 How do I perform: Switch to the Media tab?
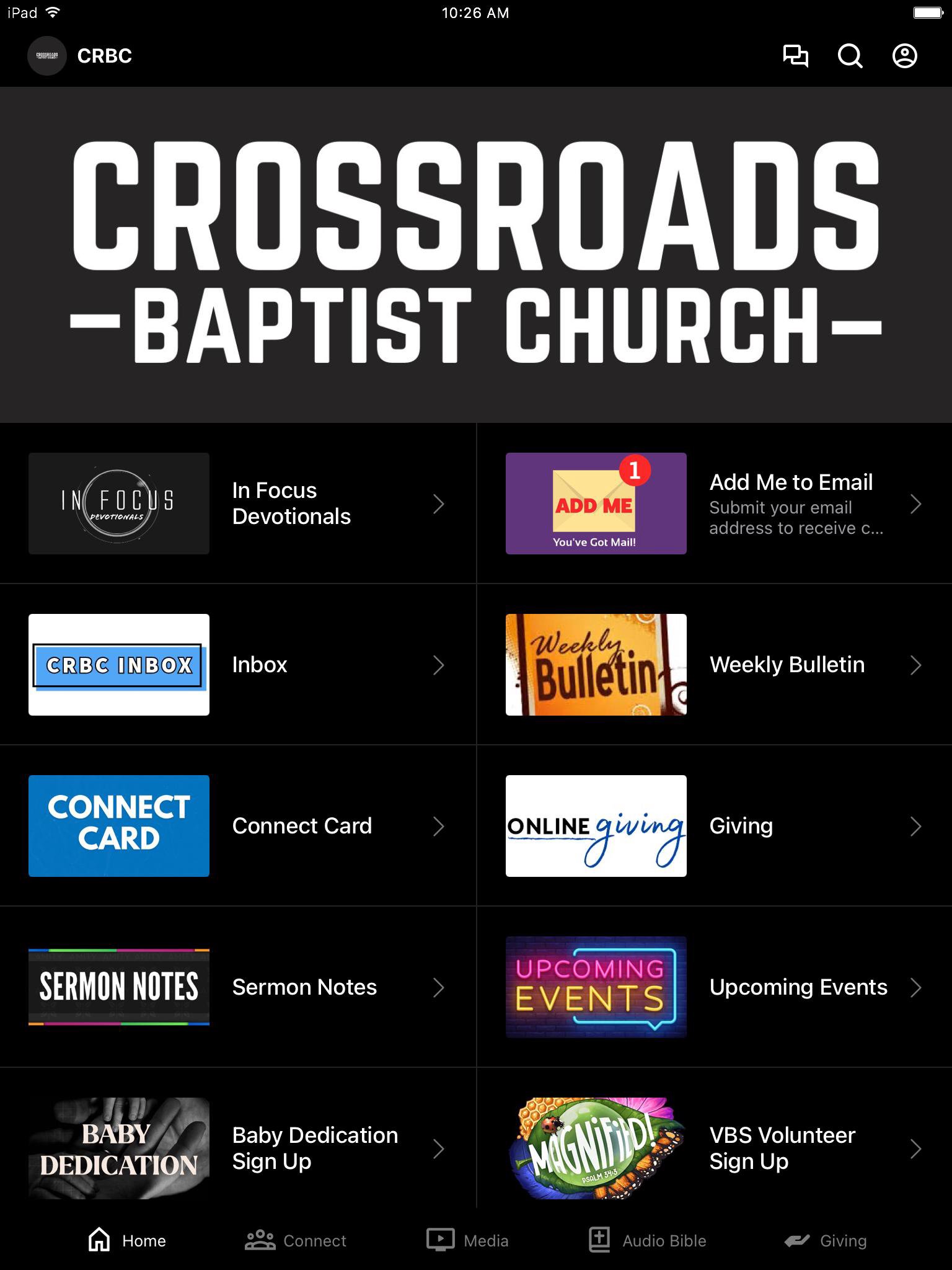[468, 1240]
